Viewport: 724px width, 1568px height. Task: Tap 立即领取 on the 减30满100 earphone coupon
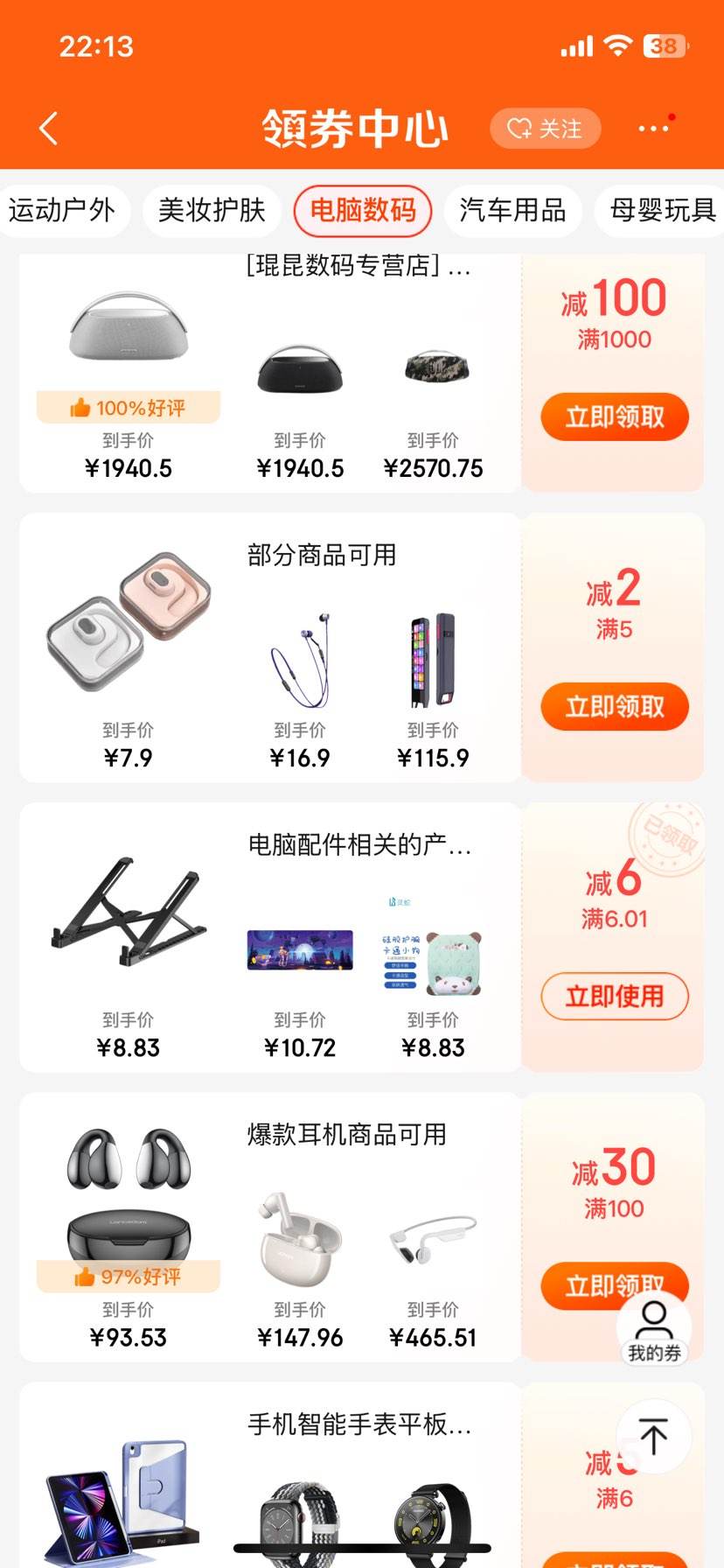coord(614,1286)
